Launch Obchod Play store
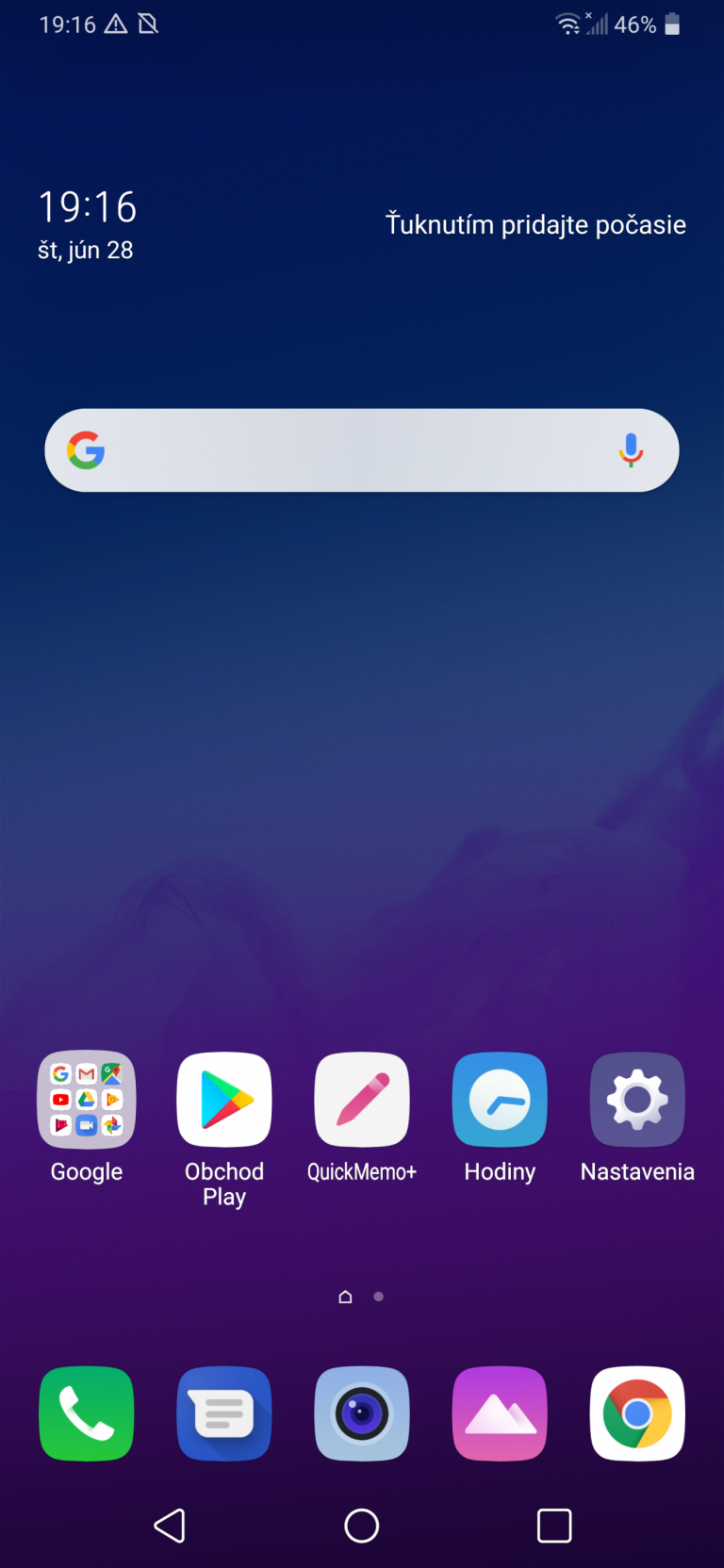 pos(224,1100)
